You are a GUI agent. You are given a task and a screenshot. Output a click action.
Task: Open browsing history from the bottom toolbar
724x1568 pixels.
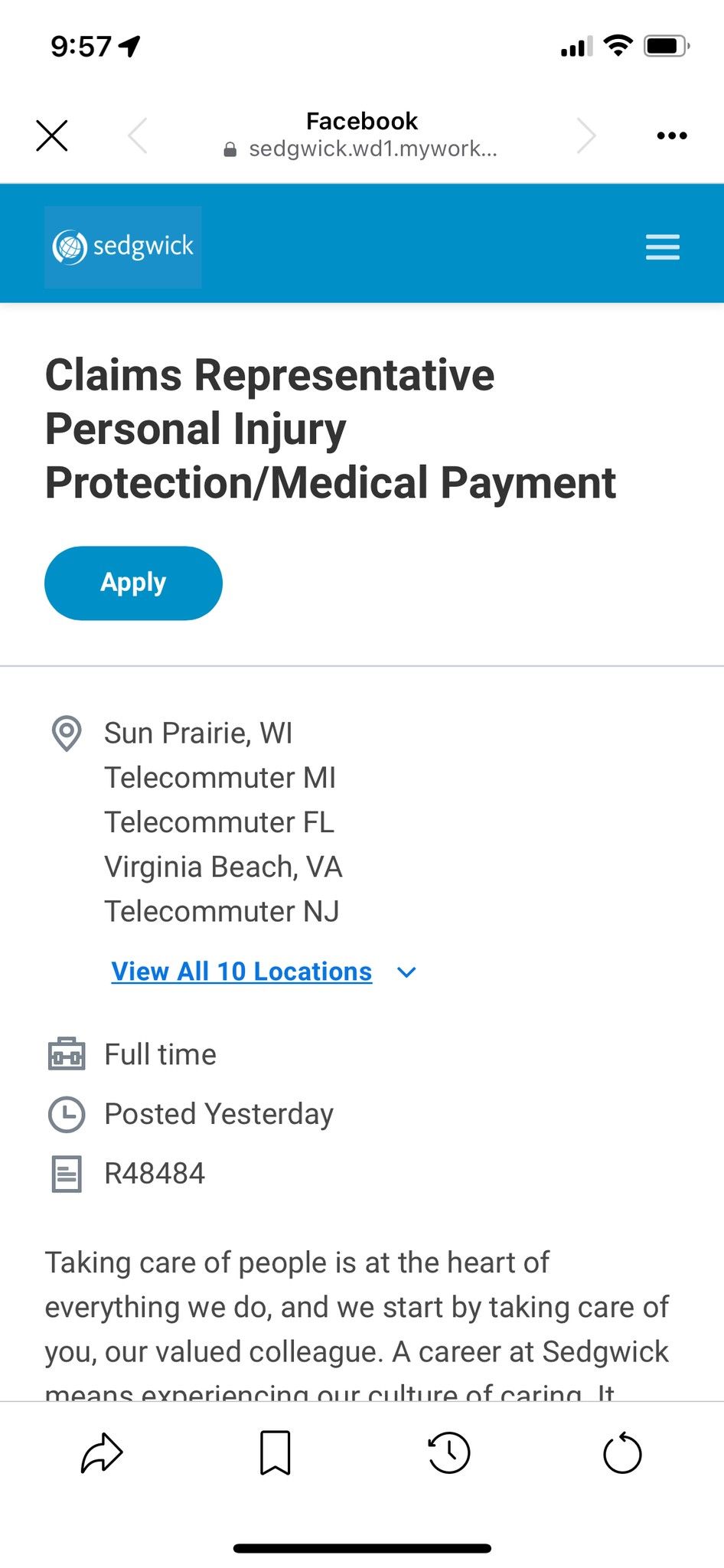(x=449, y=1452)
